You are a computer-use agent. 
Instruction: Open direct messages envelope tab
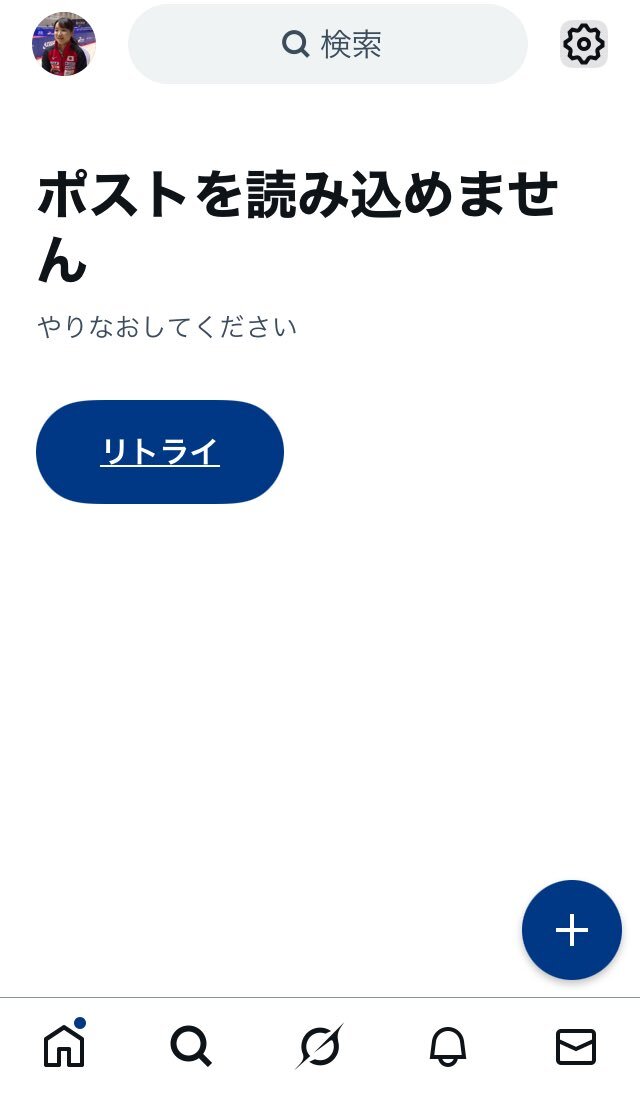coord(576,1047)
